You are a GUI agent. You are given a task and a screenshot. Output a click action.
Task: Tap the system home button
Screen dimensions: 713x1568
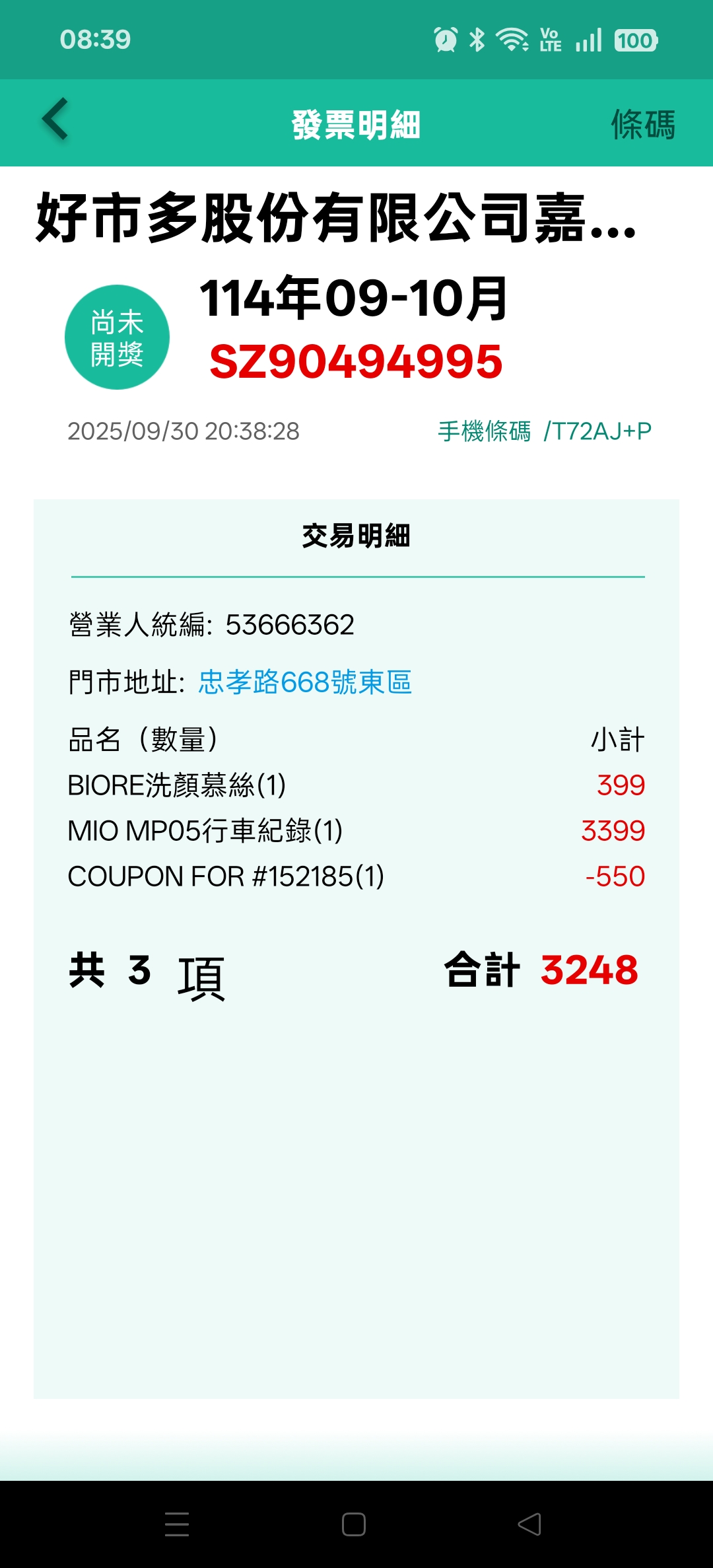pyautogui.click(x=354, y=1524)
